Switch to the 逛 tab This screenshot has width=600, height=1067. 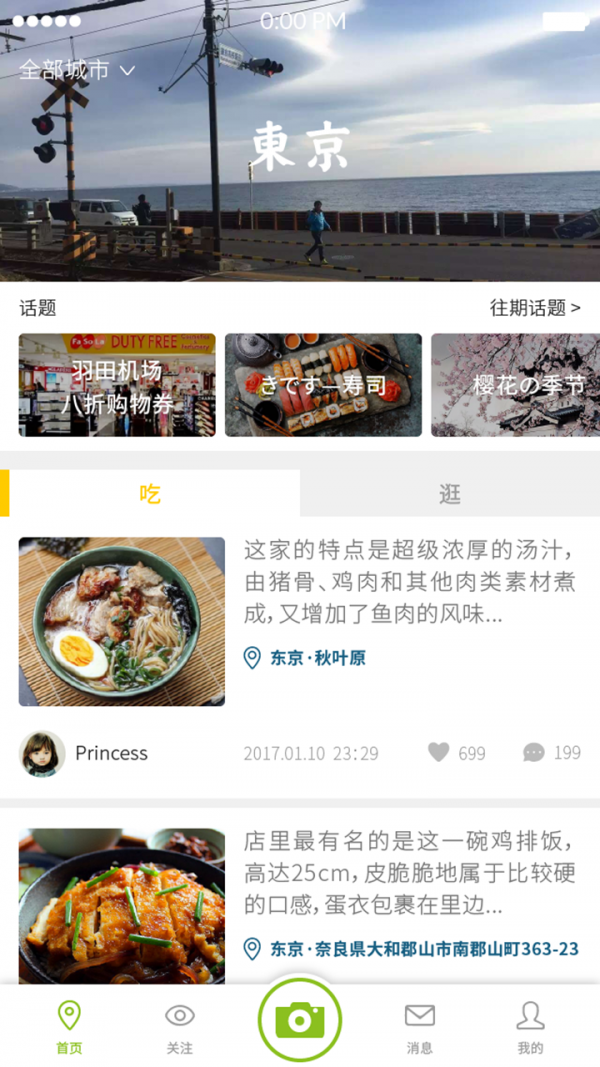click(x=450, y=493)
